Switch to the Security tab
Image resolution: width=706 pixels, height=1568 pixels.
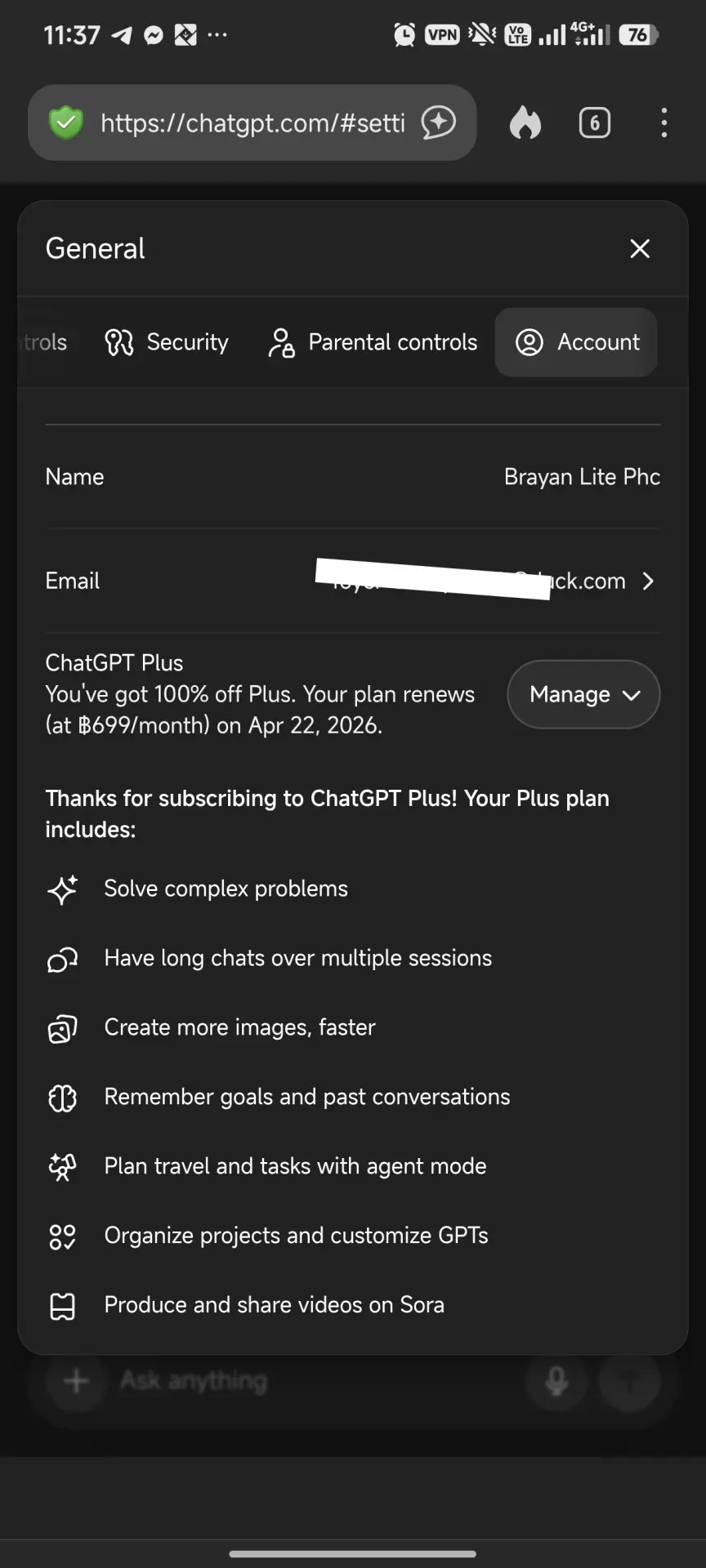[167, 342]
